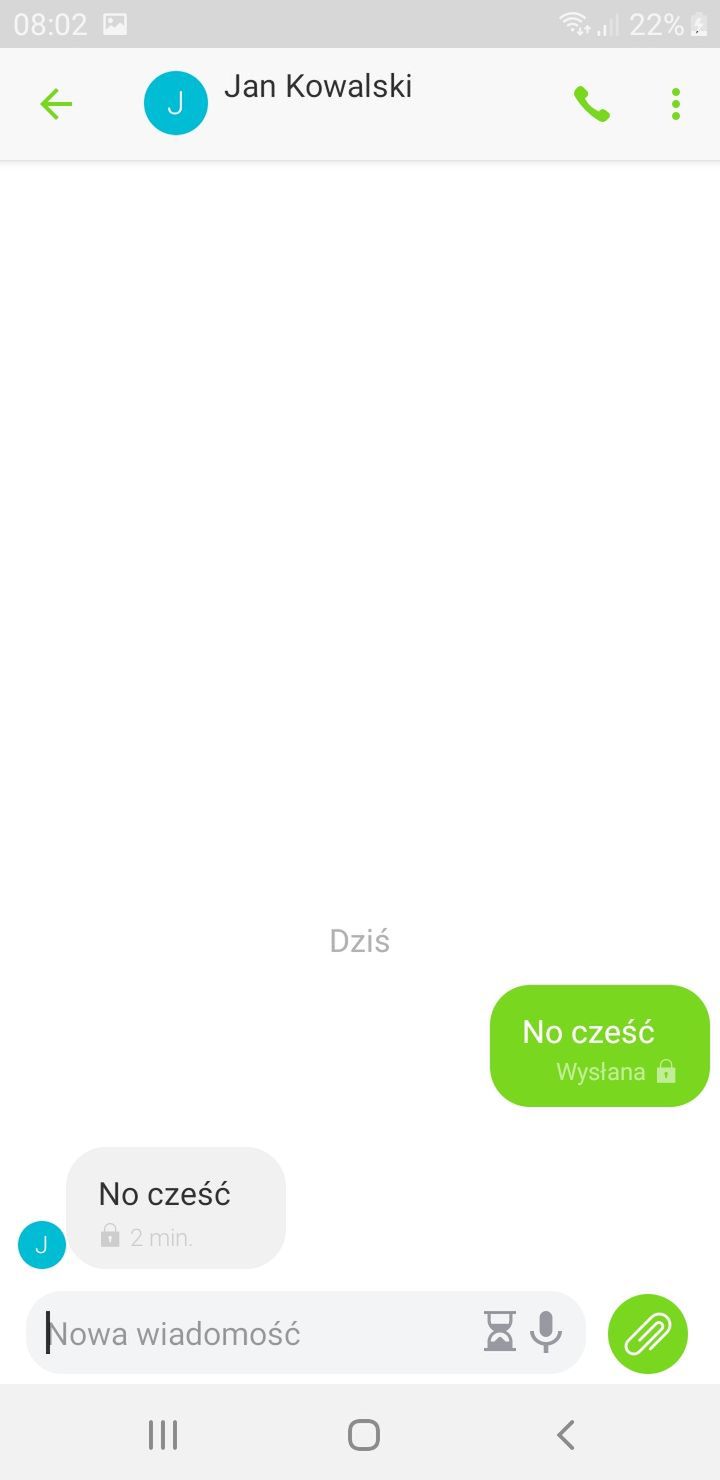Viewport: 720px width, 1480px height.
Task: Attach a file with the paperclip button
Action: pos(648,1333)
